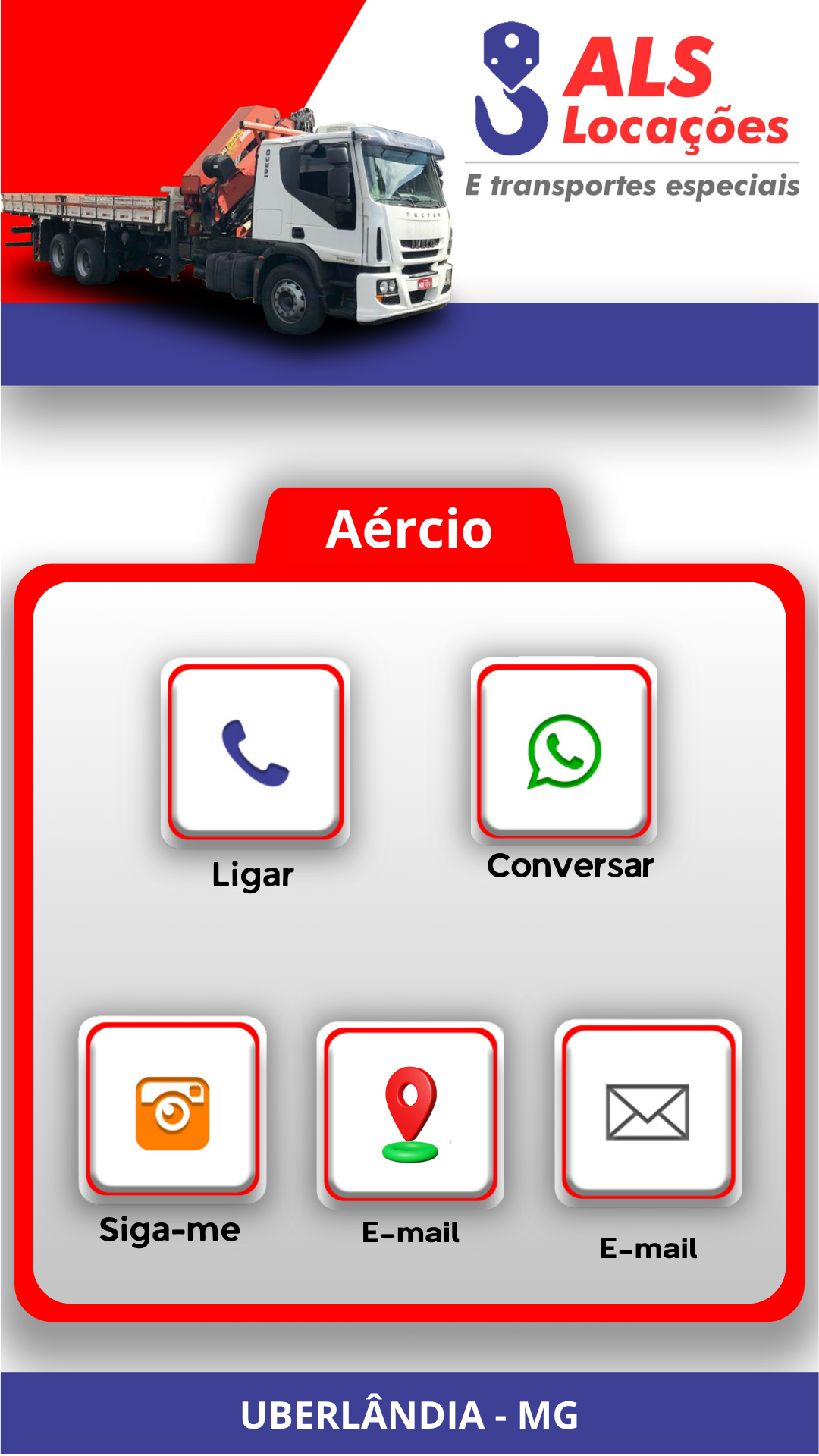Open WhatsApp via the Conversar button
The image size is (819, 1456).
click(564, 751)
